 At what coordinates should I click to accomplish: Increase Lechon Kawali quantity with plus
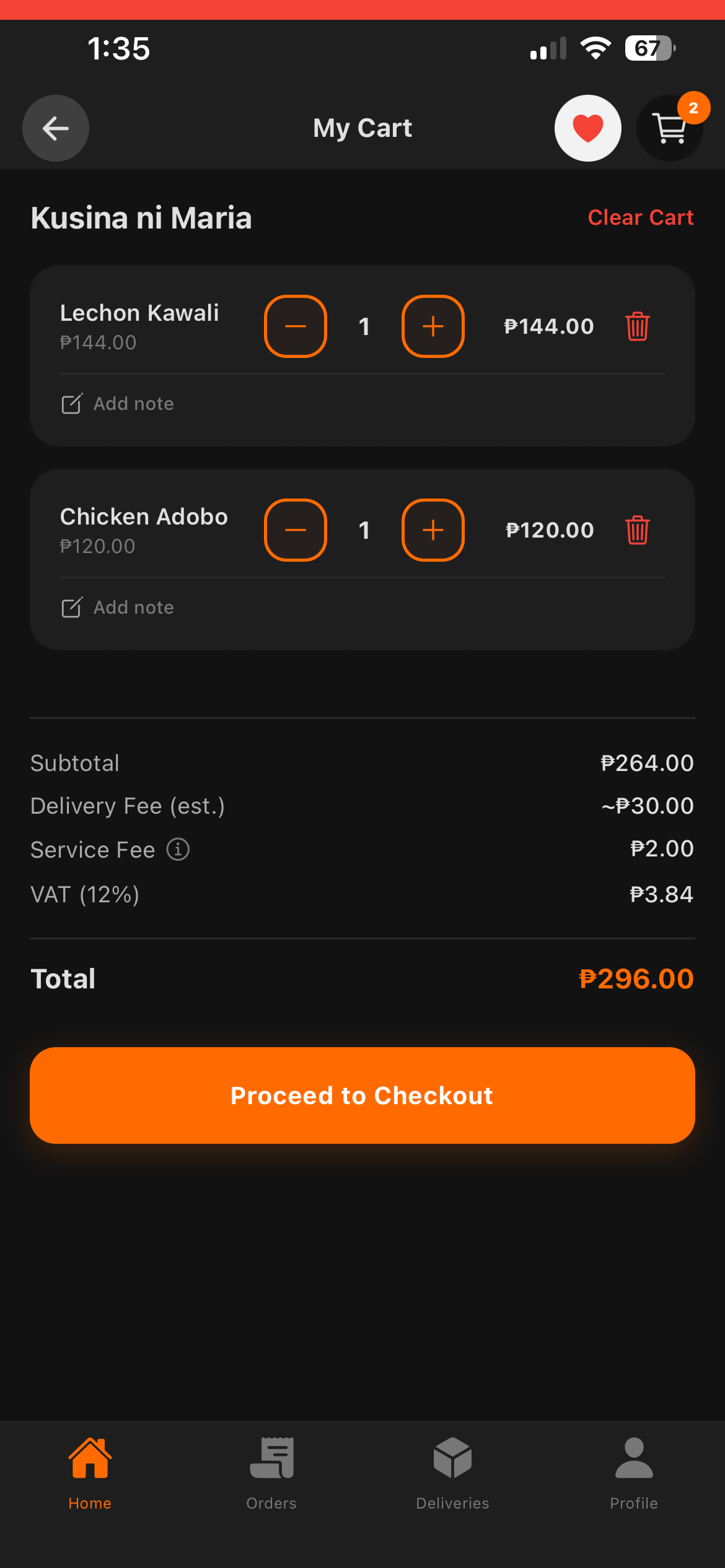433,327
